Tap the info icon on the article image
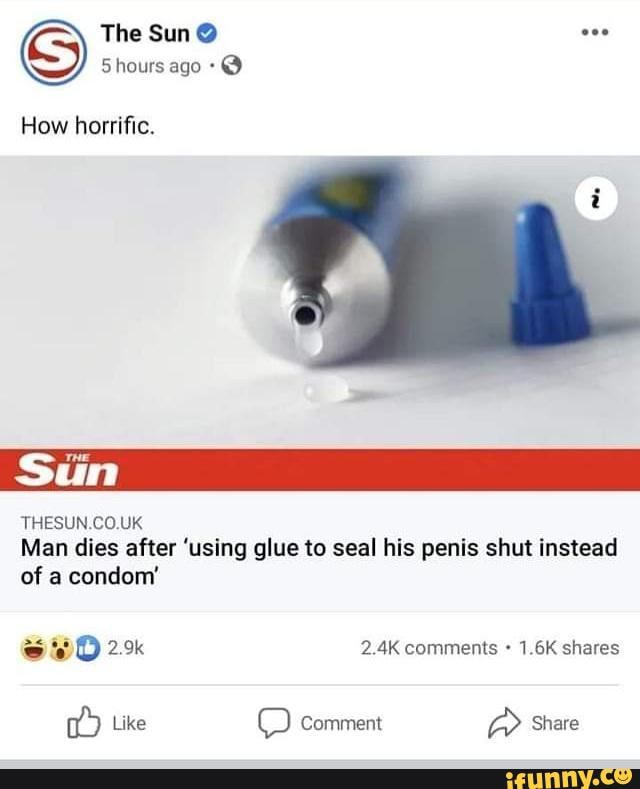 click(595, 199)
